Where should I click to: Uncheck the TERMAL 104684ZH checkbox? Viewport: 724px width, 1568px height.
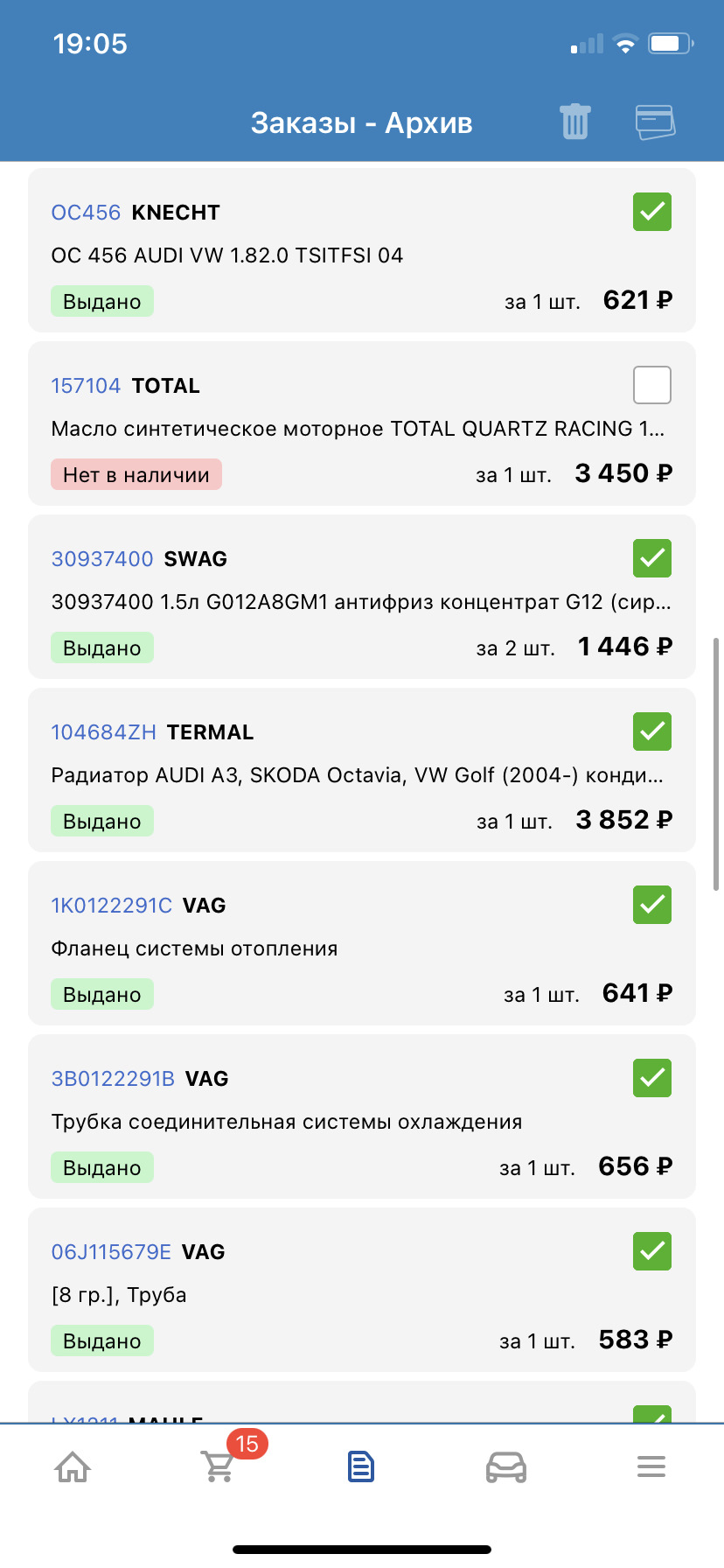652,731
